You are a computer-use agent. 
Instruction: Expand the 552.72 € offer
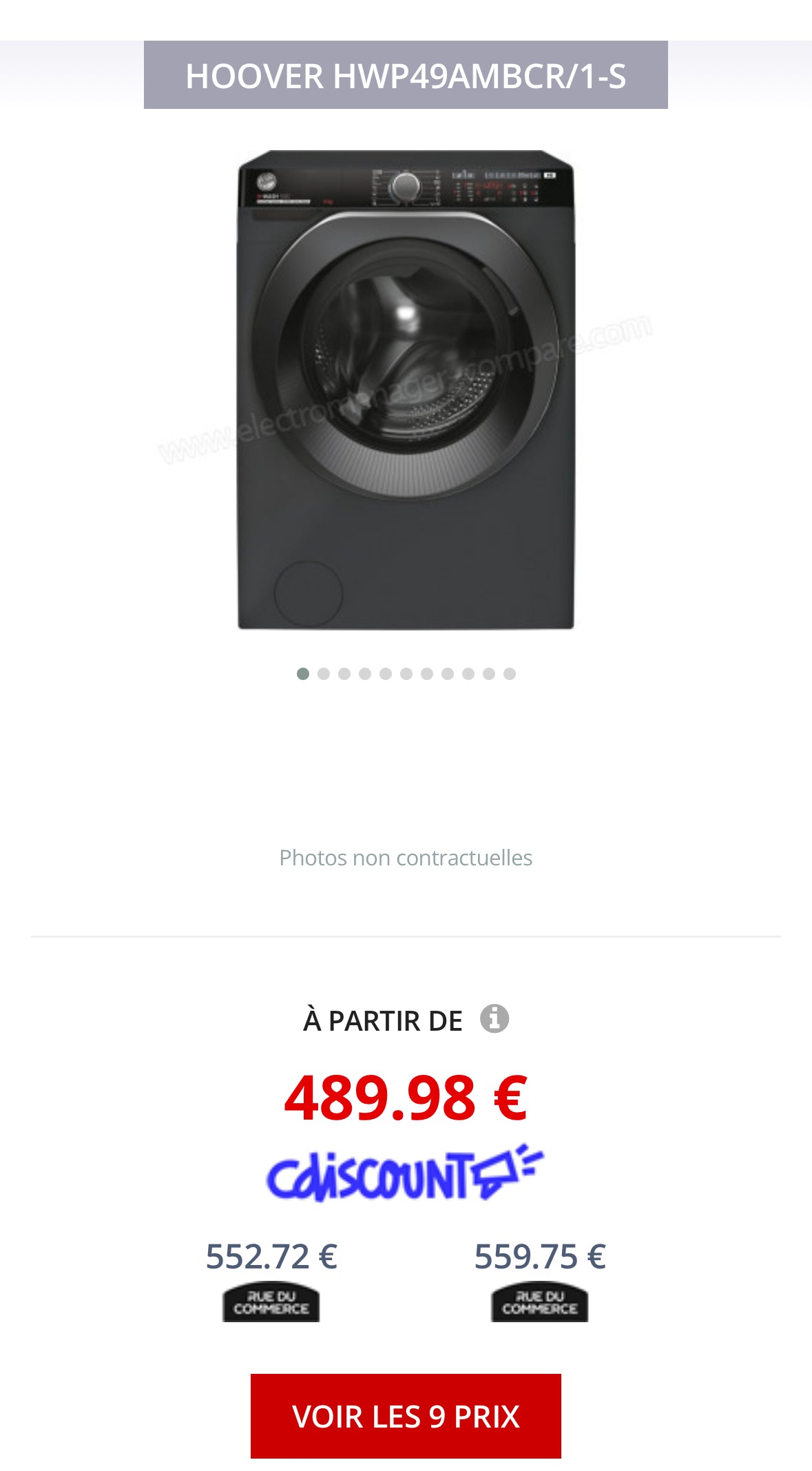tap(271, 1256)
